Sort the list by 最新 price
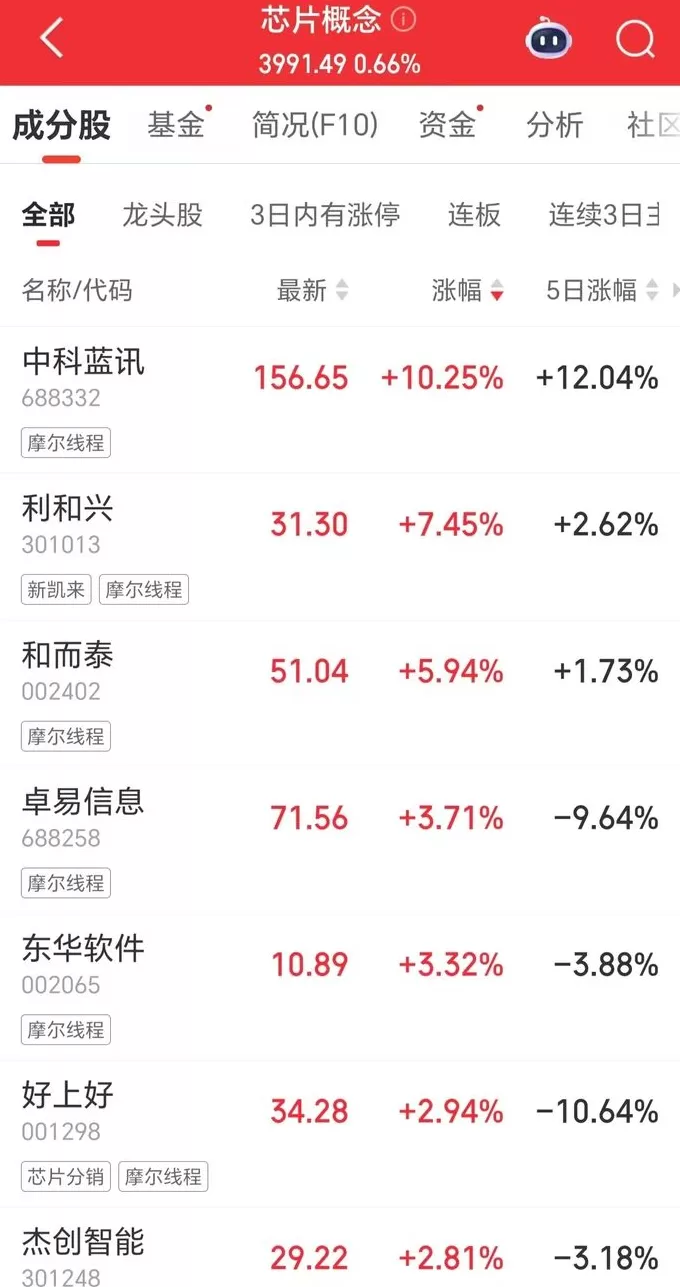 coord(312,291)
